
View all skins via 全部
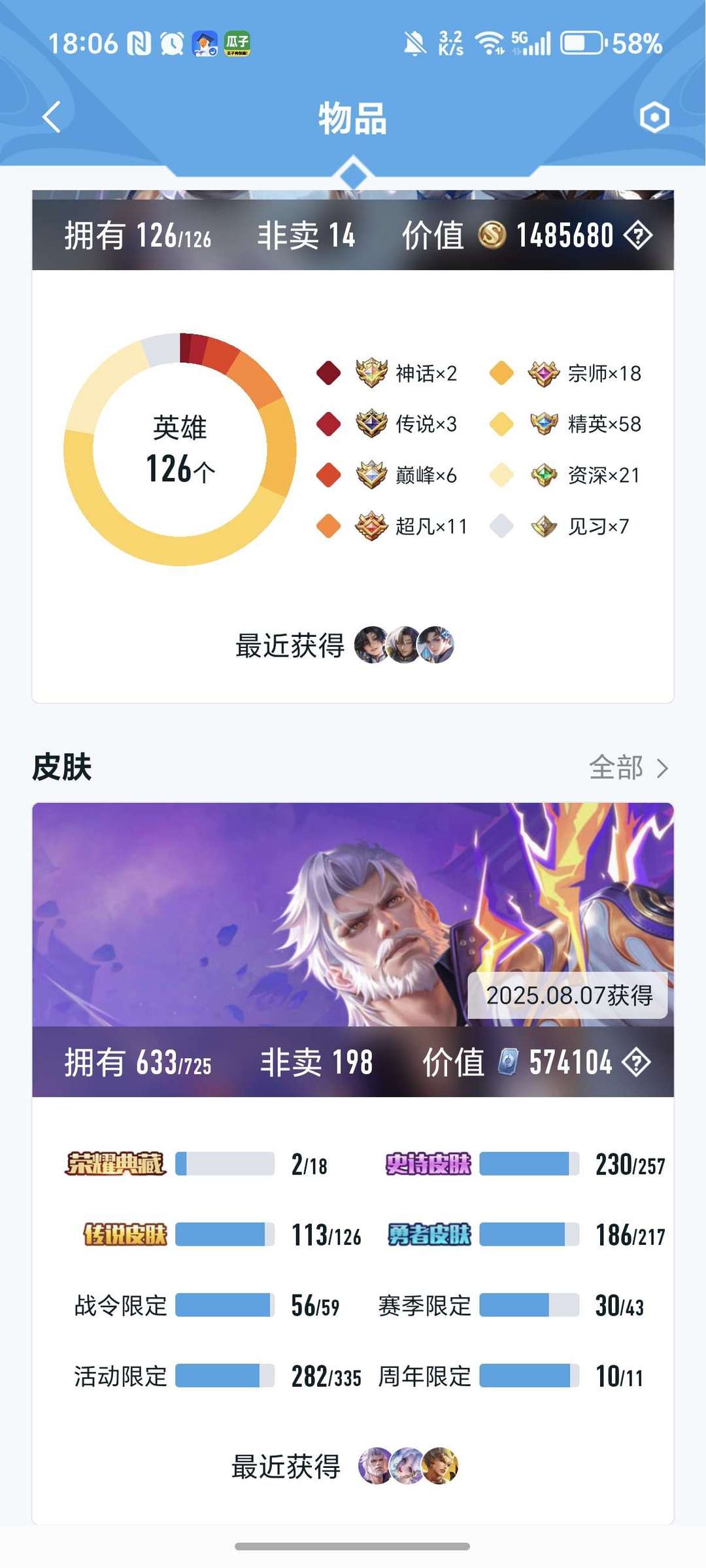point(628,767)
